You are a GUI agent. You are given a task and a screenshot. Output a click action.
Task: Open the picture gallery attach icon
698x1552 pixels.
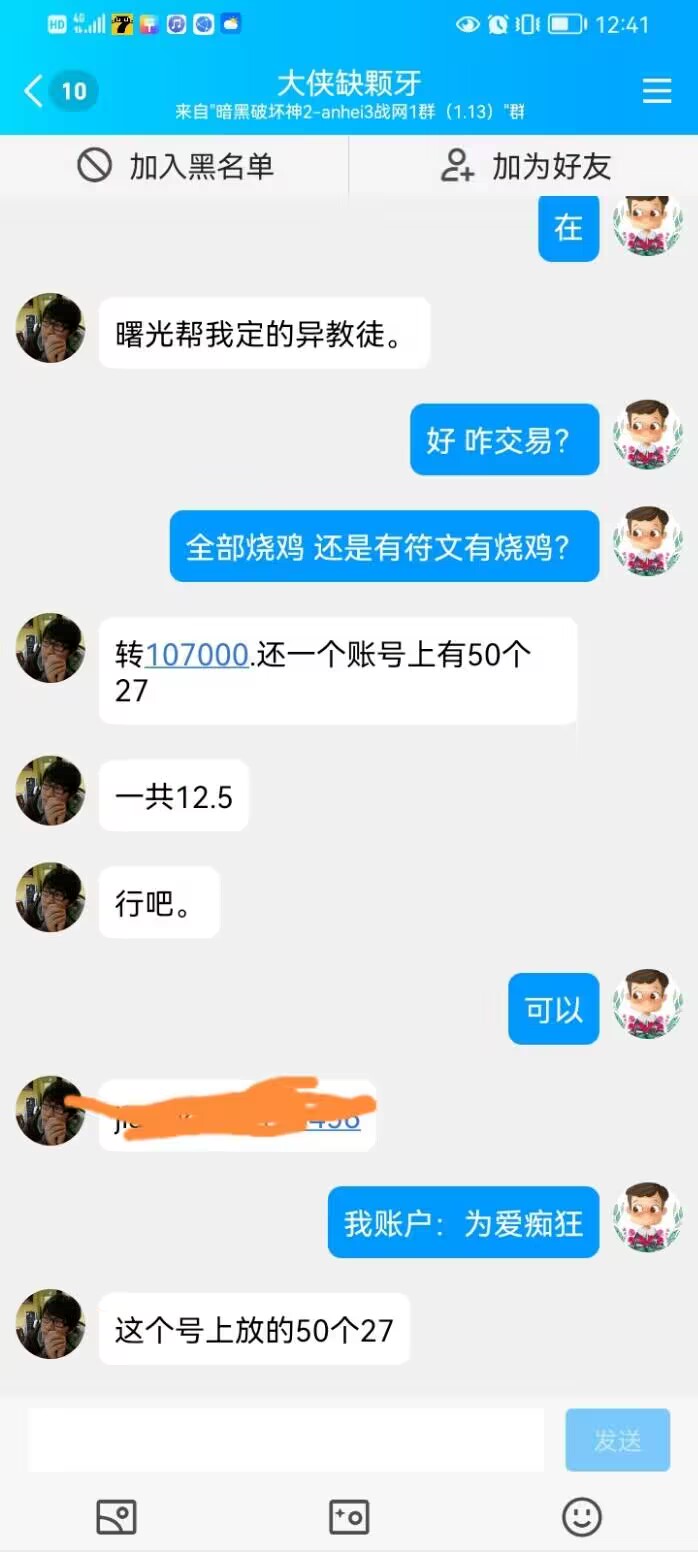tap(116, 1516)
